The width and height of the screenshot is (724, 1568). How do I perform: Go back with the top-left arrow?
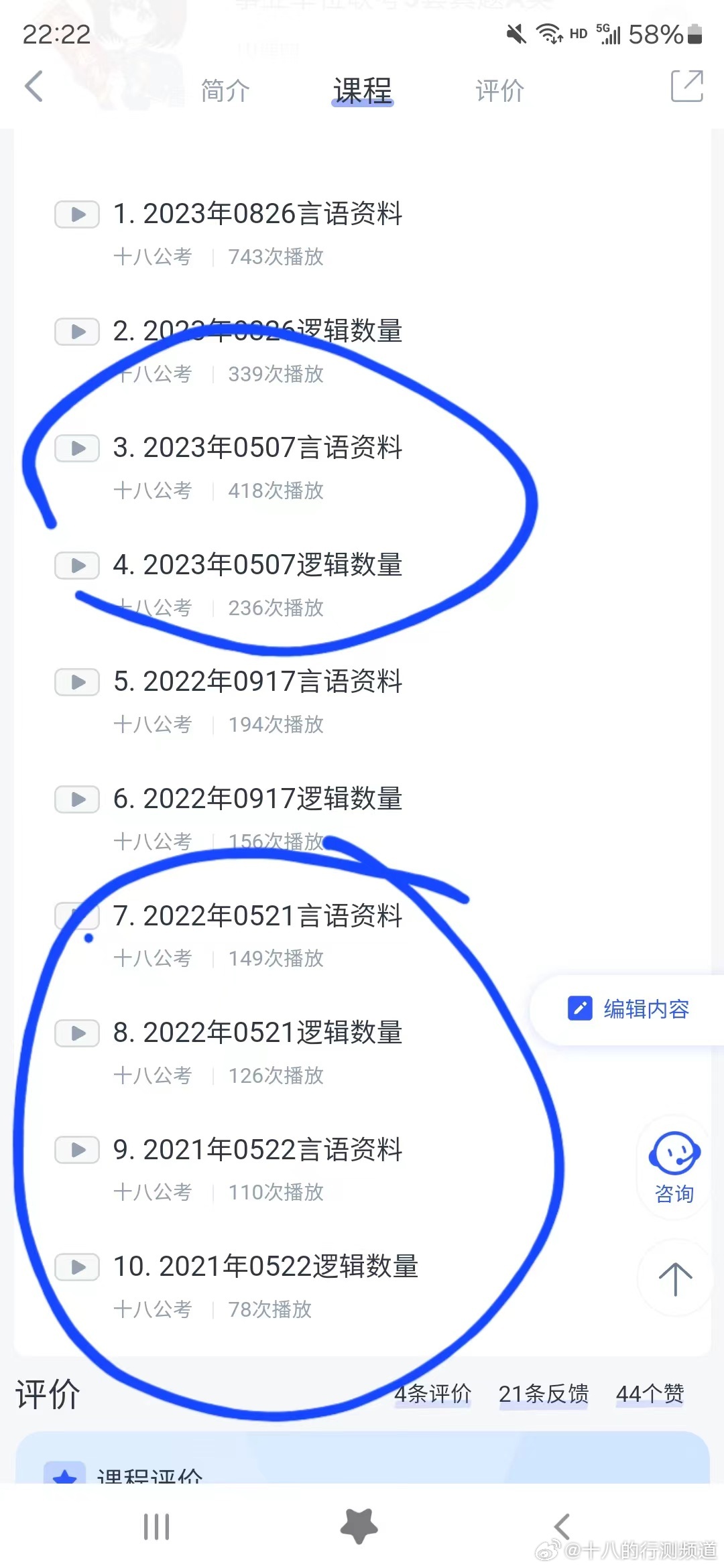[x=34, y=86]
